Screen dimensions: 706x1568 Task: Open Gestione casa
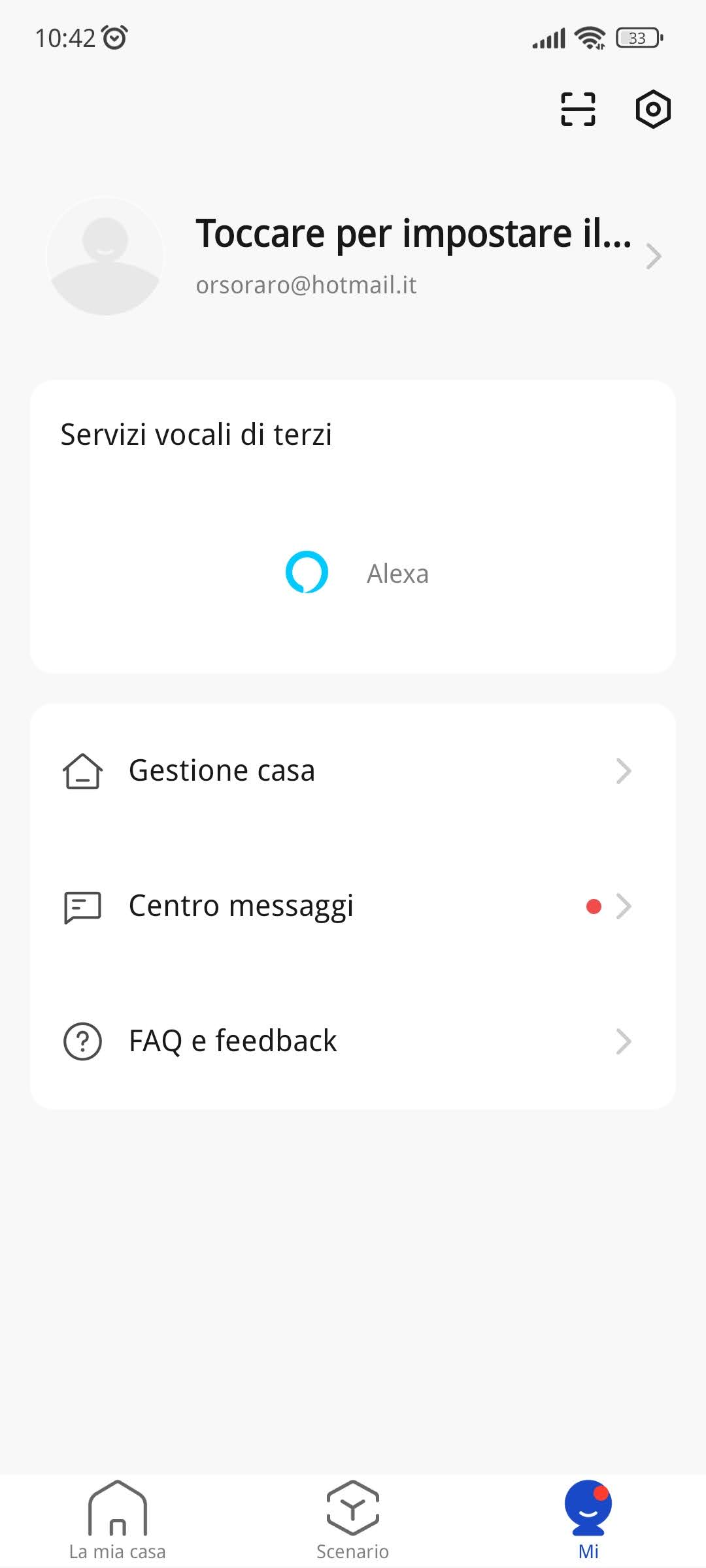[353, 771]
